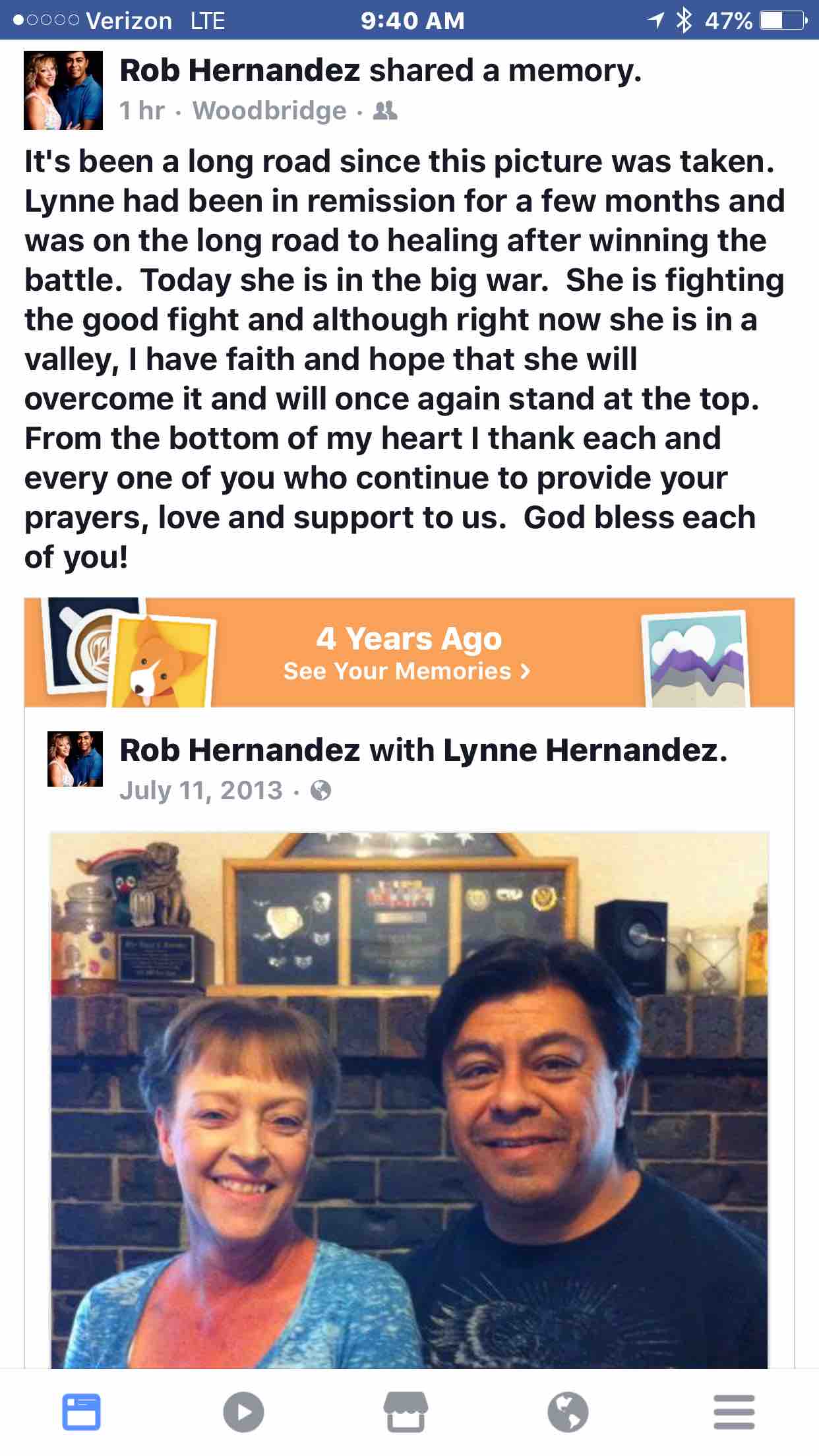
Task: Open the News Feed tab
Action: pyautogui.click(x=81, y=1412)
